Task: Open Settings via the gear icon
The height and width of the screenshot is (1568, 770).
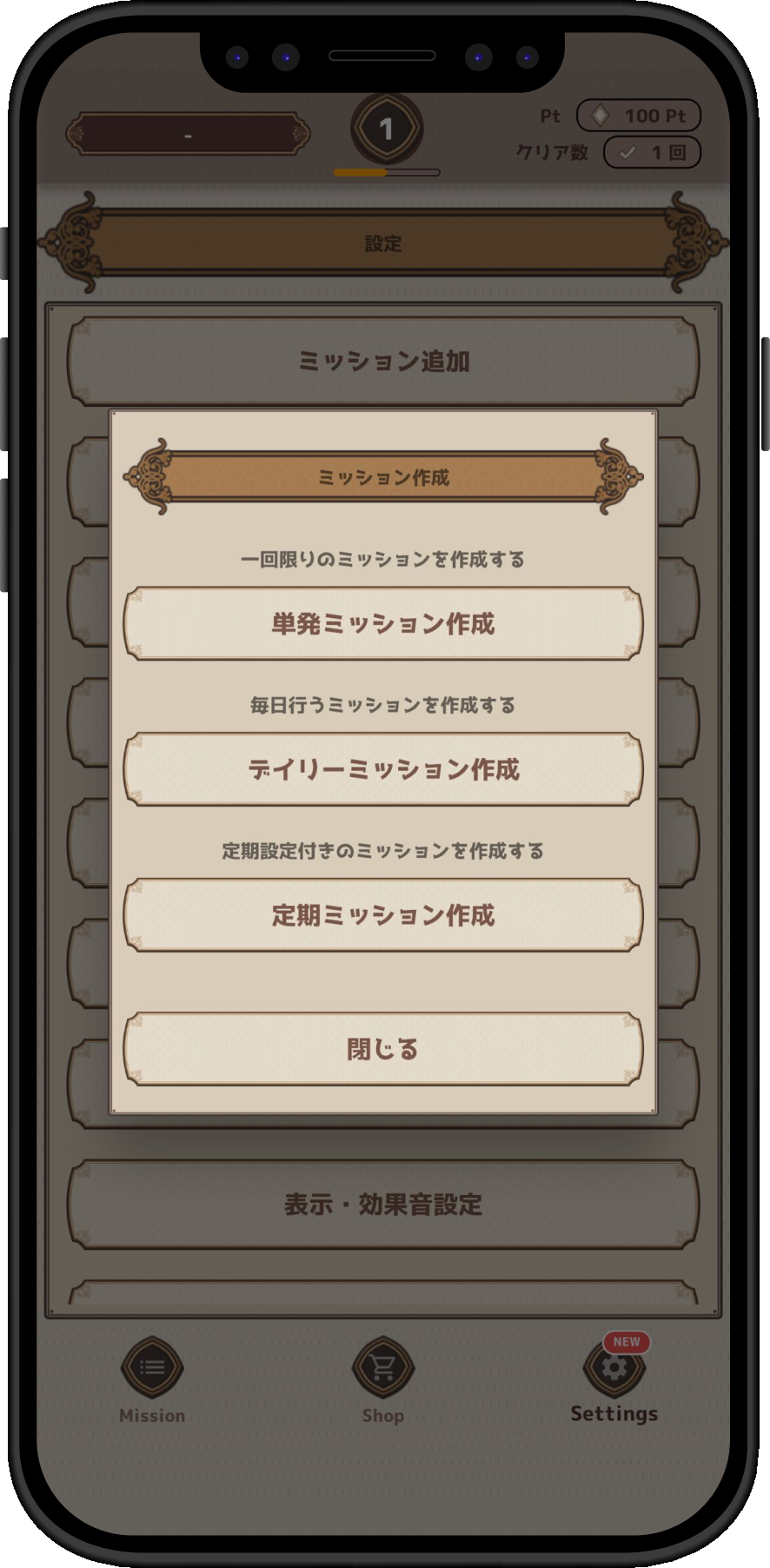Action: (x=614, y=1367)
